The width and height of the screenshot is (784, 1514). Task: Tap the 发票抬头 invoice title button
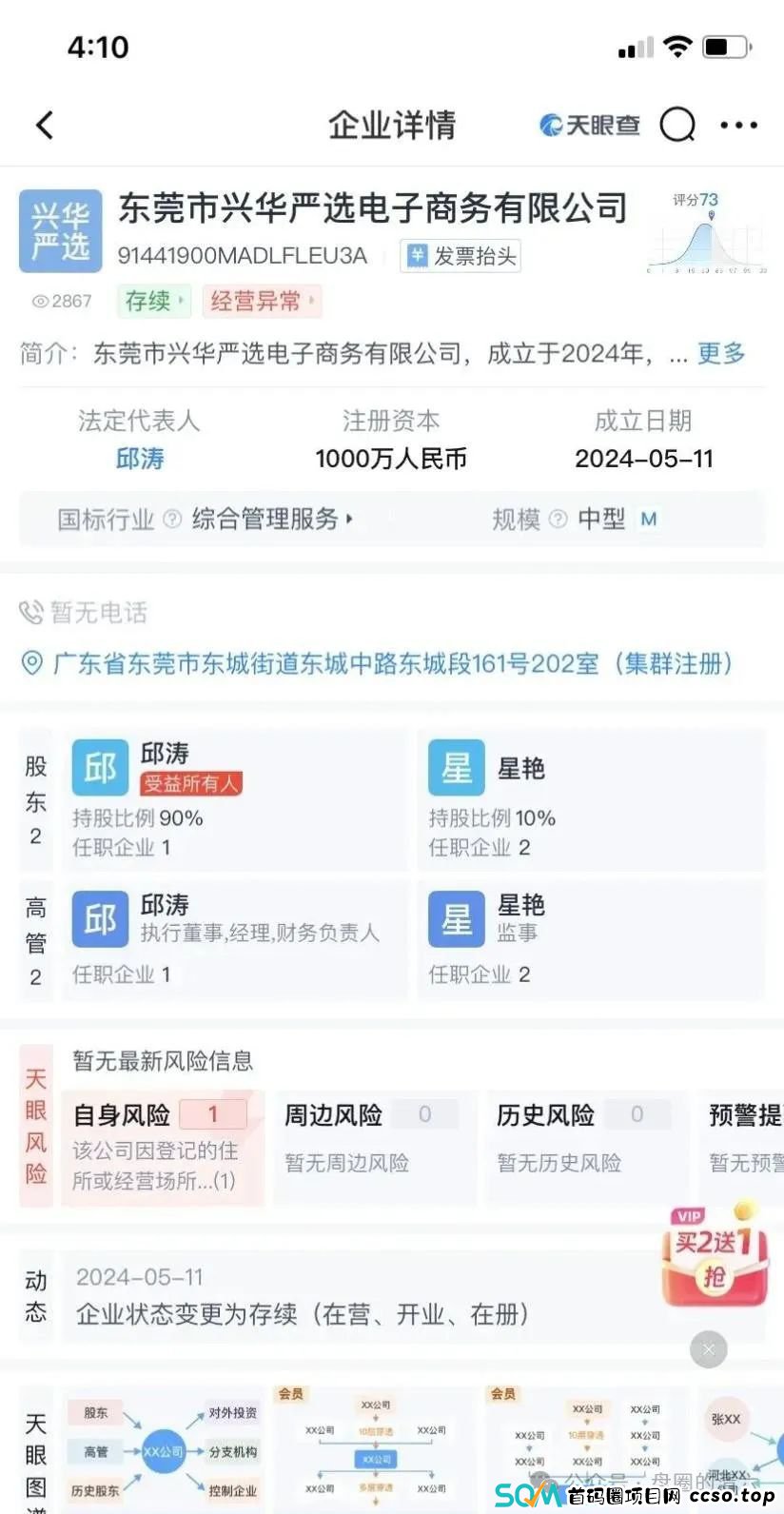click(x=461, y=256)
